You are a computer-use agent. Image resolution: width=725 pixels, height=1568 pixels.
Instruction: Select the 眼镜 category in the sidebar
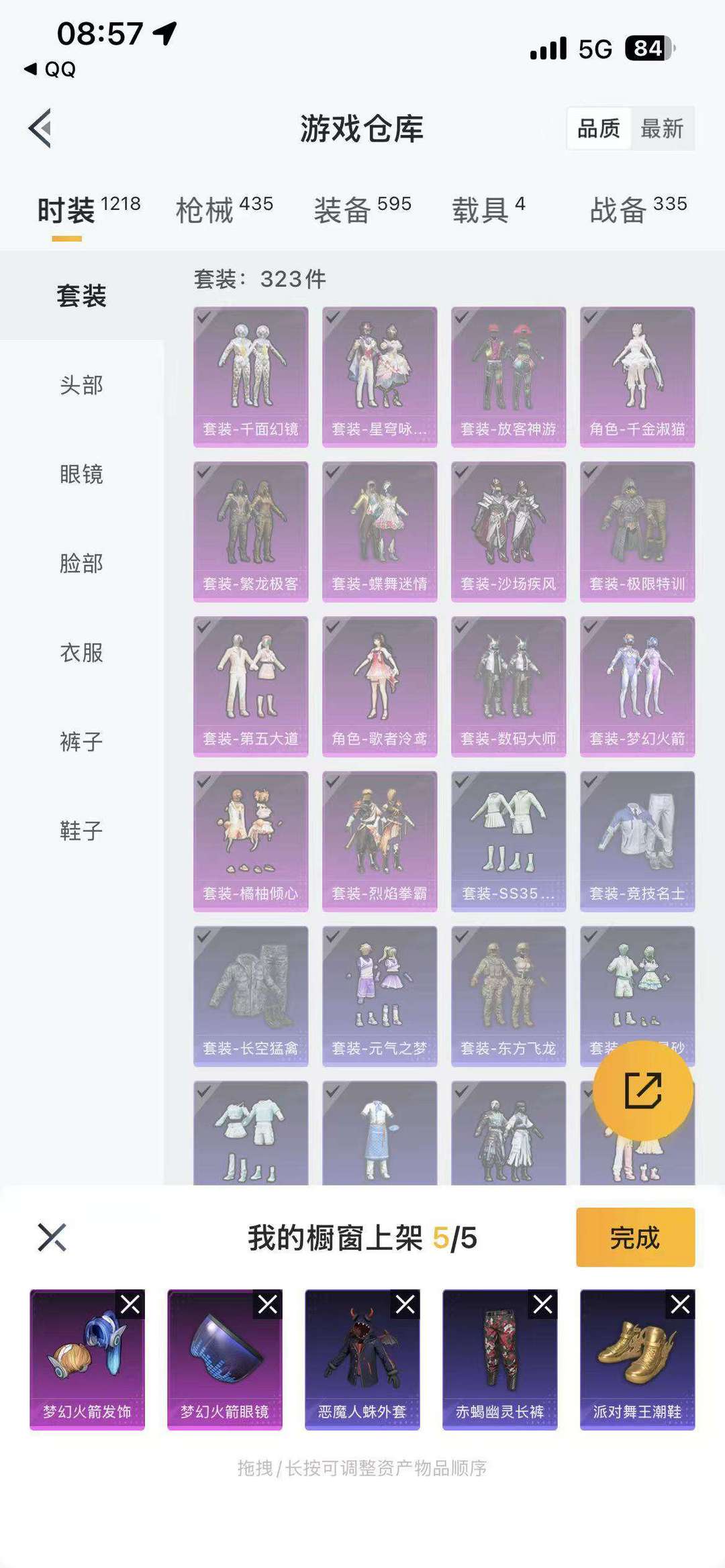click(81, 474)
